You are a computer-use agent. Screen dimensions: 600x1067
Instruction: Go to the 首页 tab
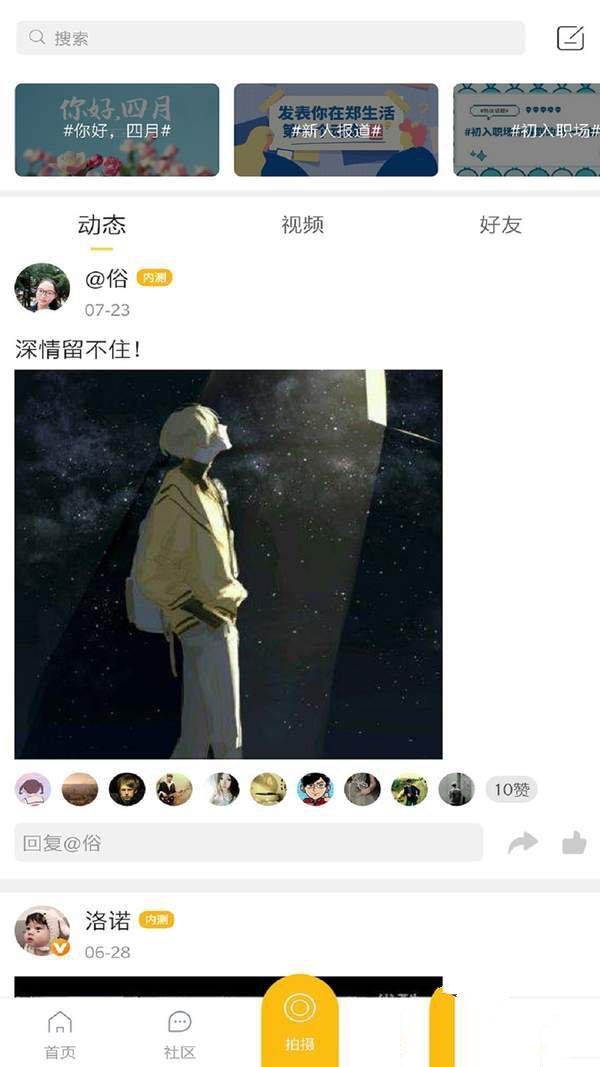[x=60, y=1034]
